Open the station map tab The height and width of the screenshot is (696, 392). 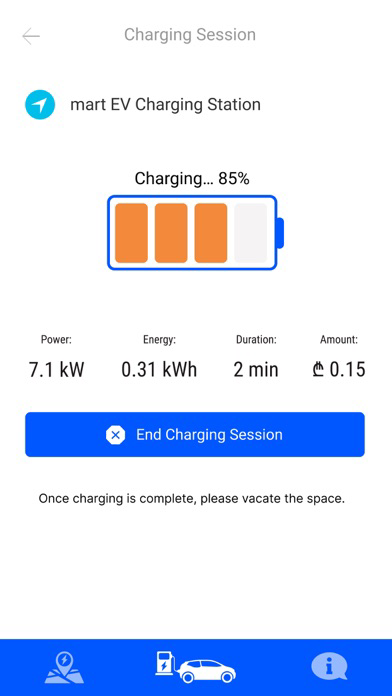64,668
